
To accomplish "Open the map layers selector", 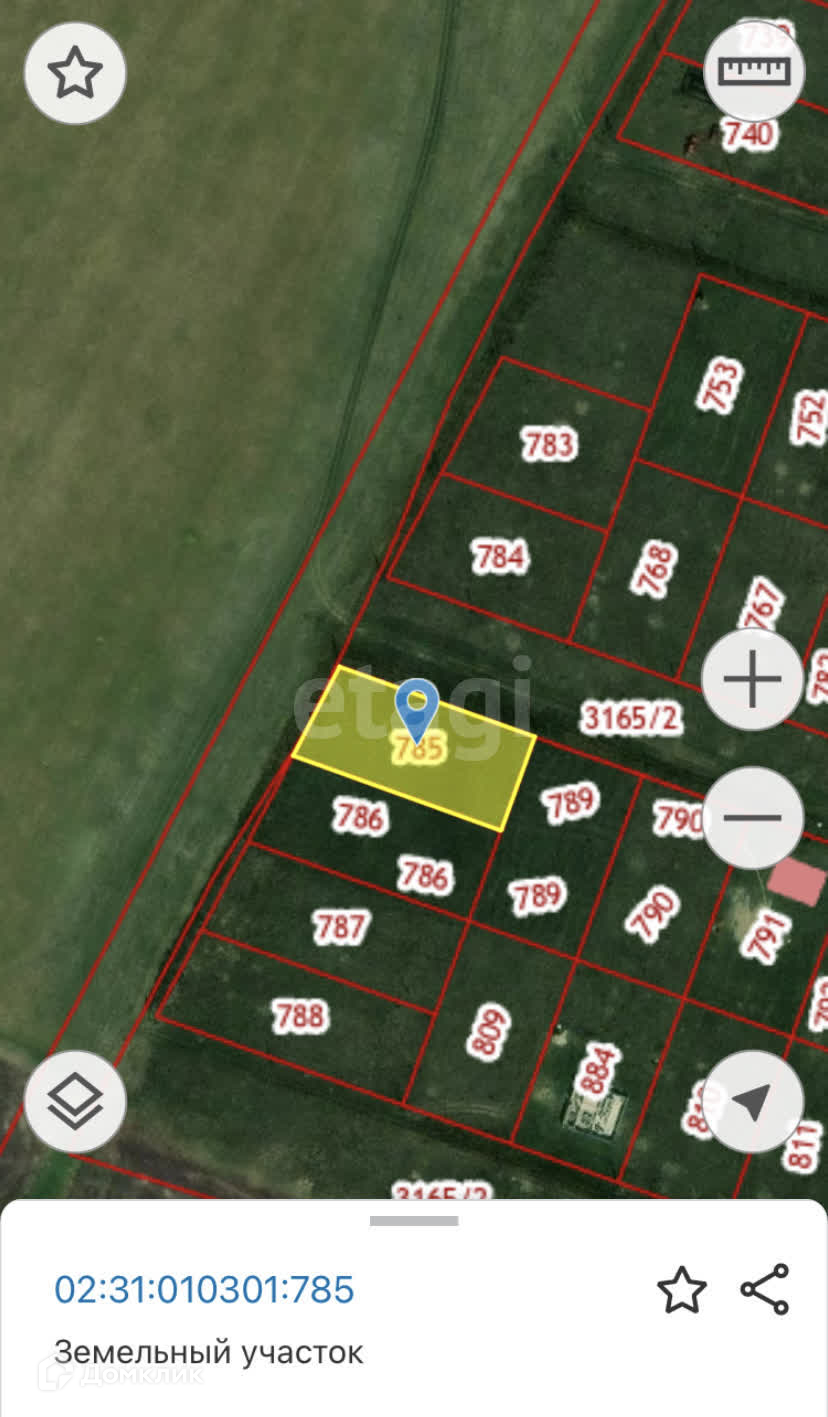I will 75,1102.
